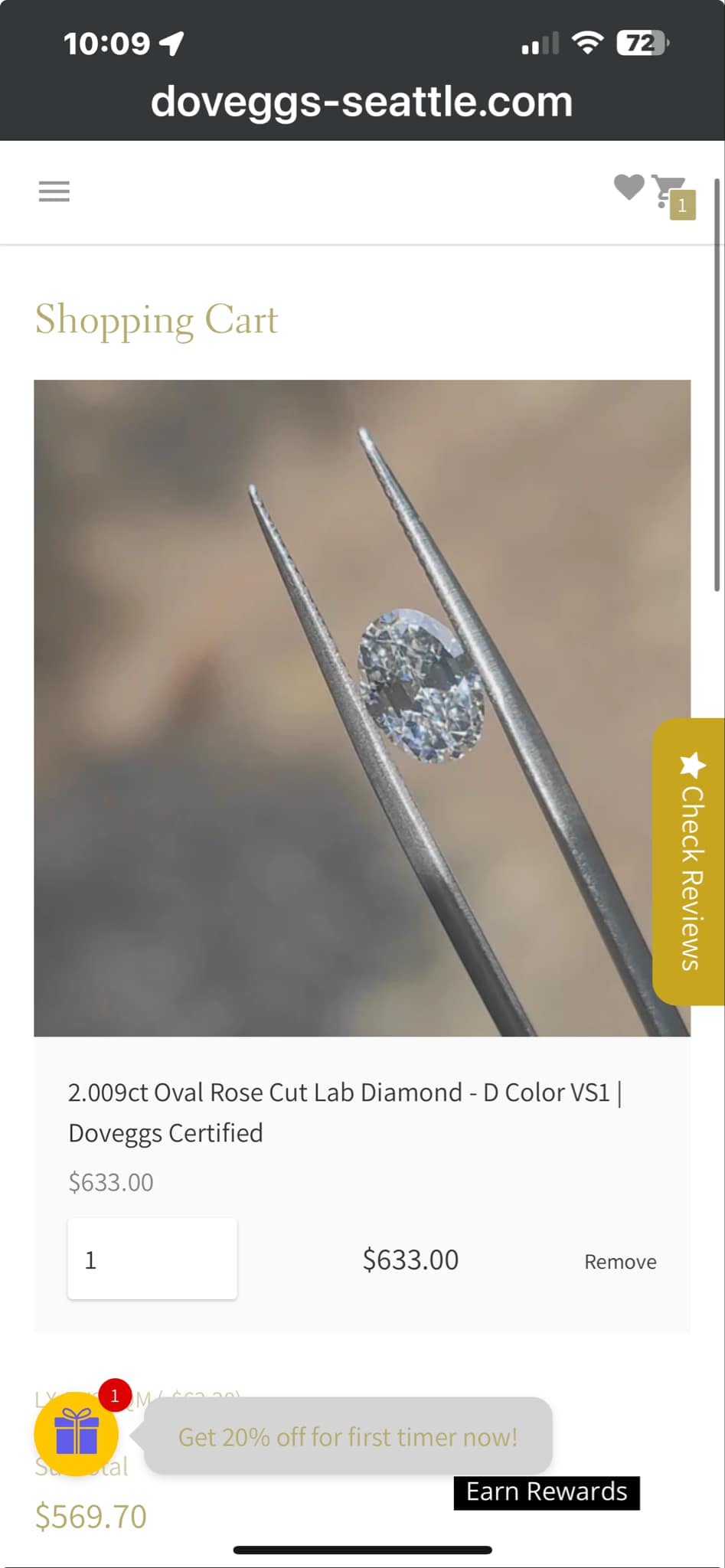Open the wishlist heart icon

629,188
